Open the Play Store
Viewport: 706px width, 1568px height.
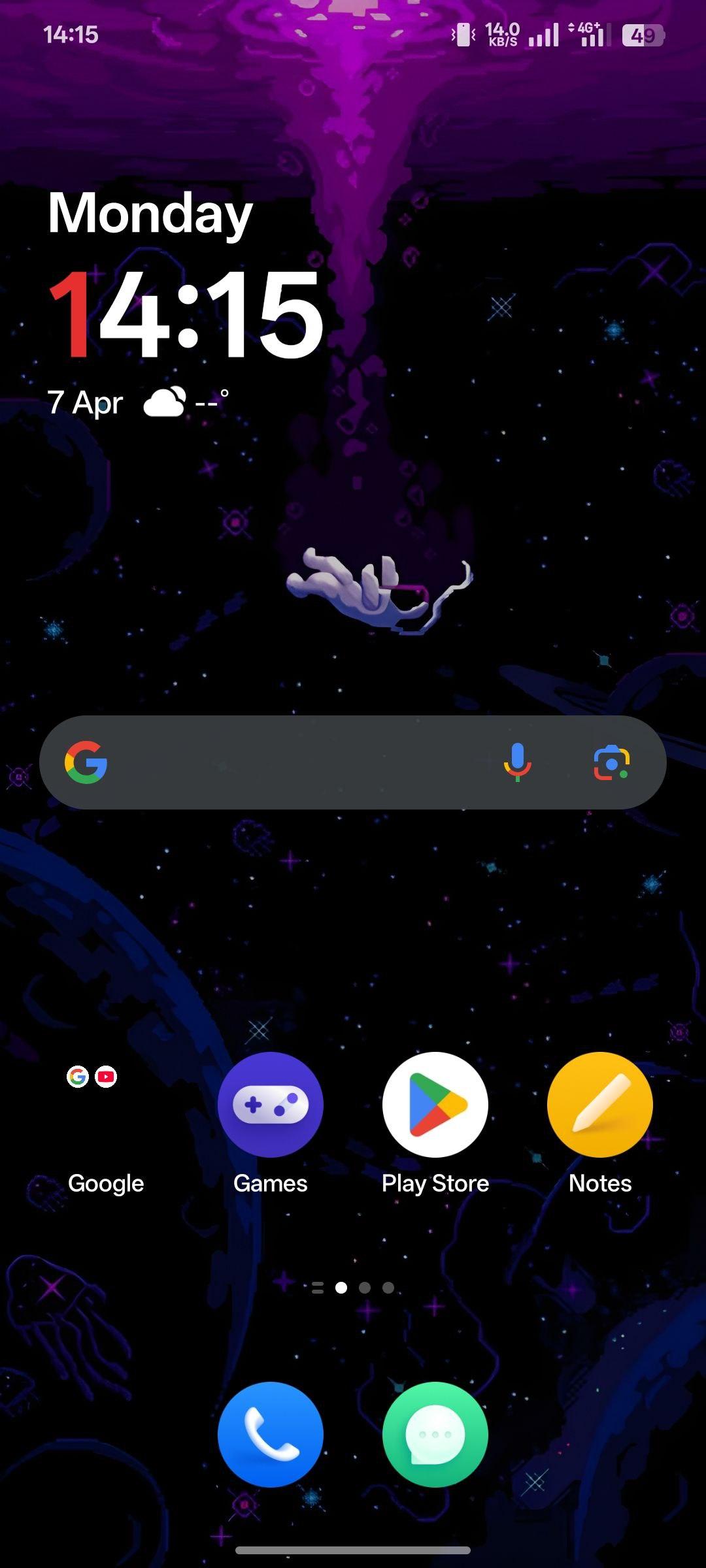pos(435,1104)
